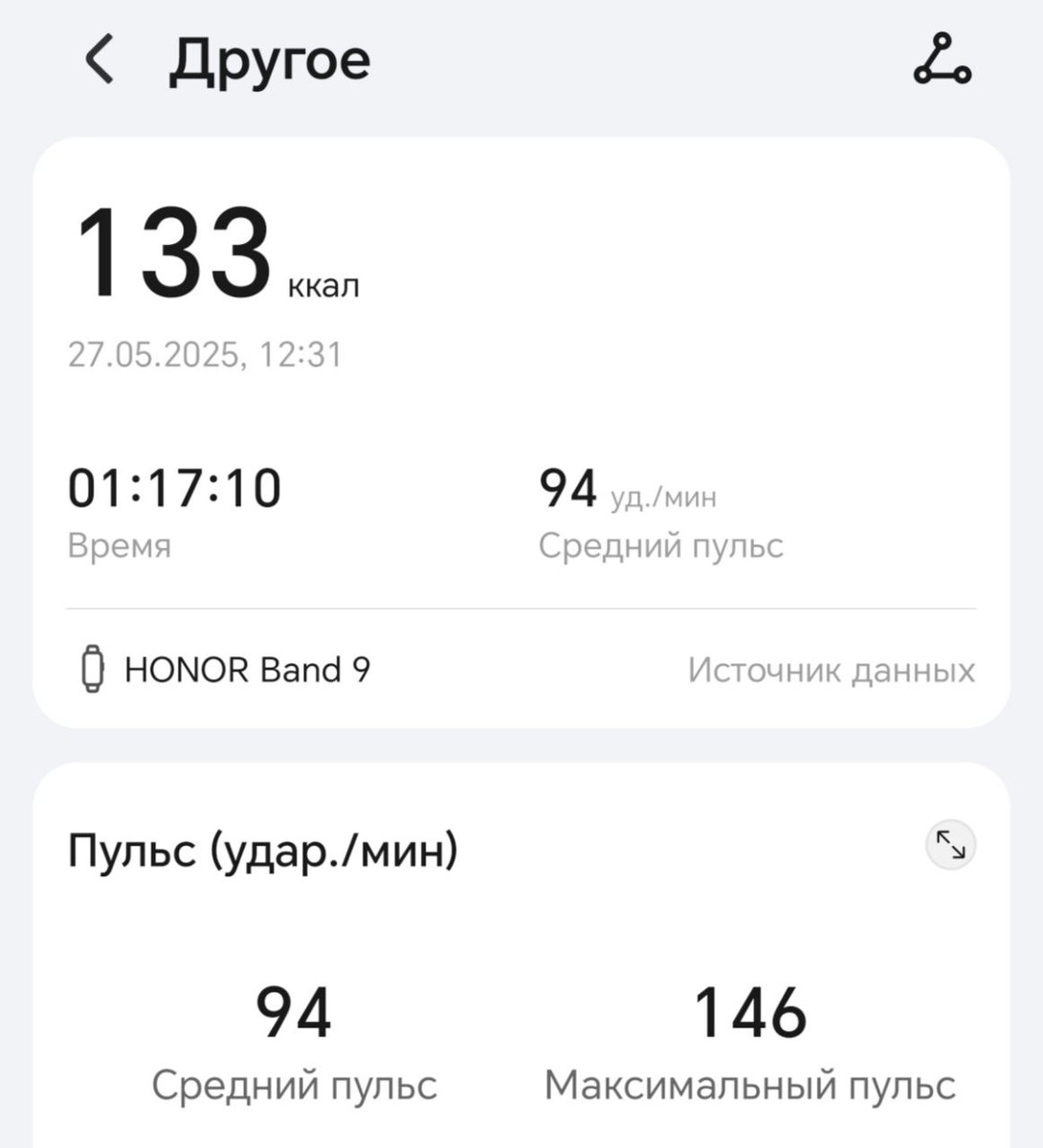Tap the Другое screen title
This screenshot has width=1043, height=1148.
coord(269,59)
